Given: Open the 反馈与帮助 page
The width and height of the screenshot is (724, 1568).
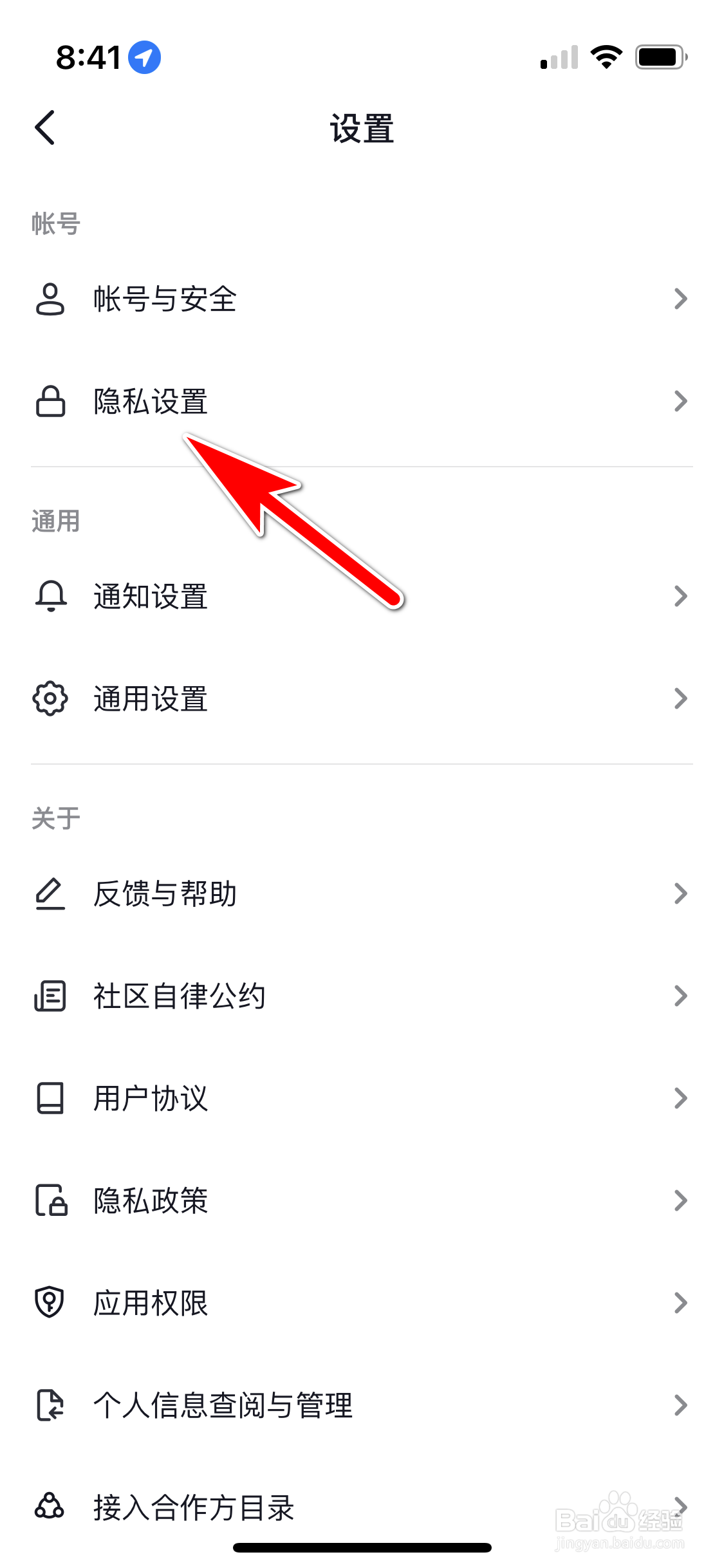Looking at the screenshot, I should point(165,893).
